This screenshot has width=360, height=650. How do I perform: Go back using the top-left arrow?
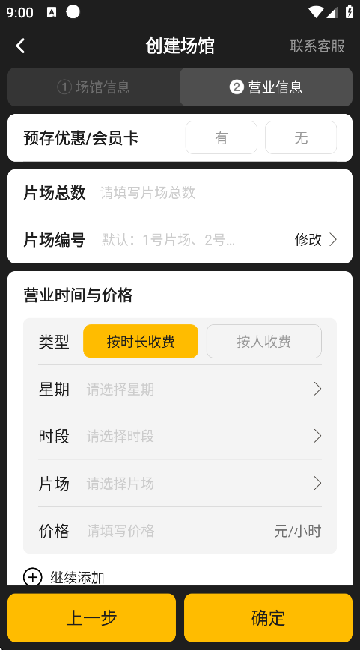(20, 46)
